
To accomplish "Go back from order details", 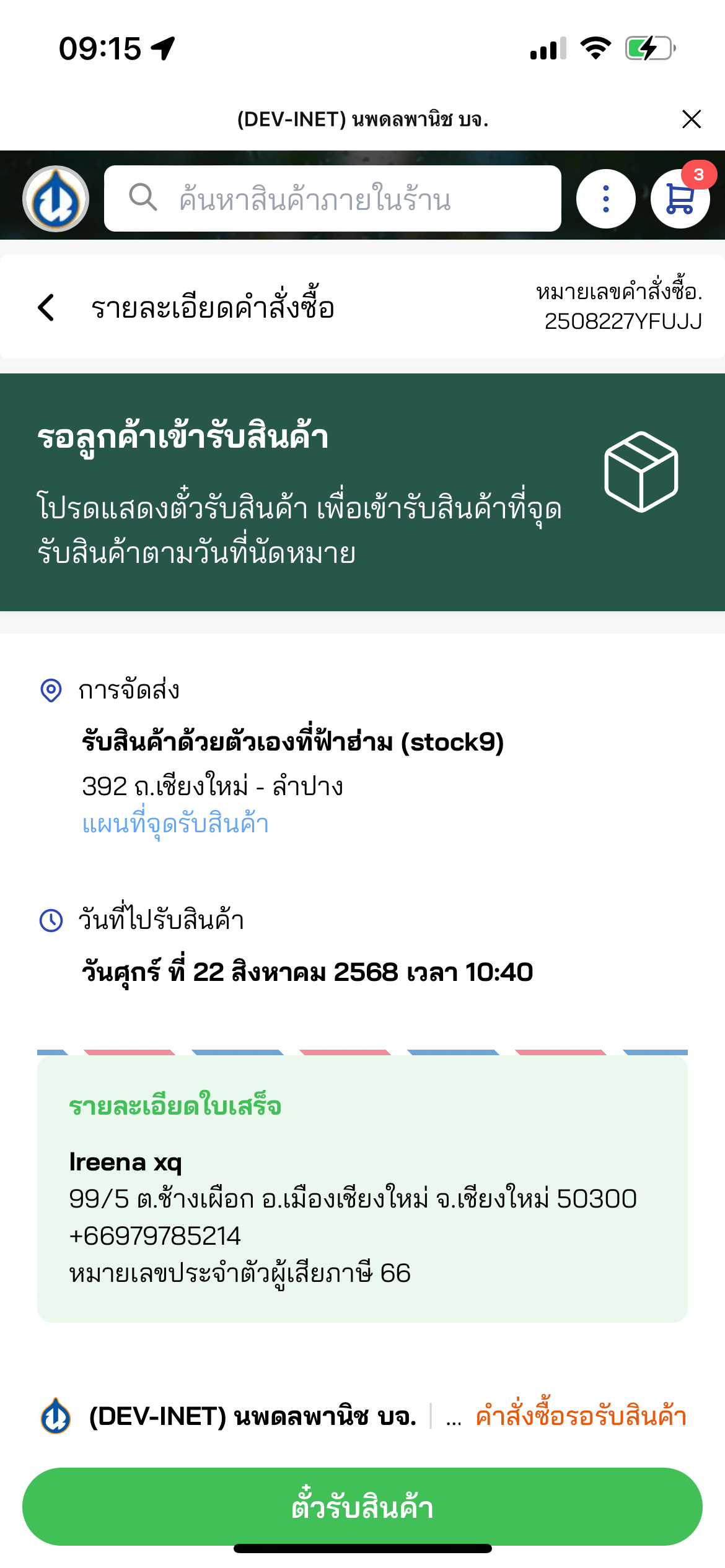I will tap(46, 307).
